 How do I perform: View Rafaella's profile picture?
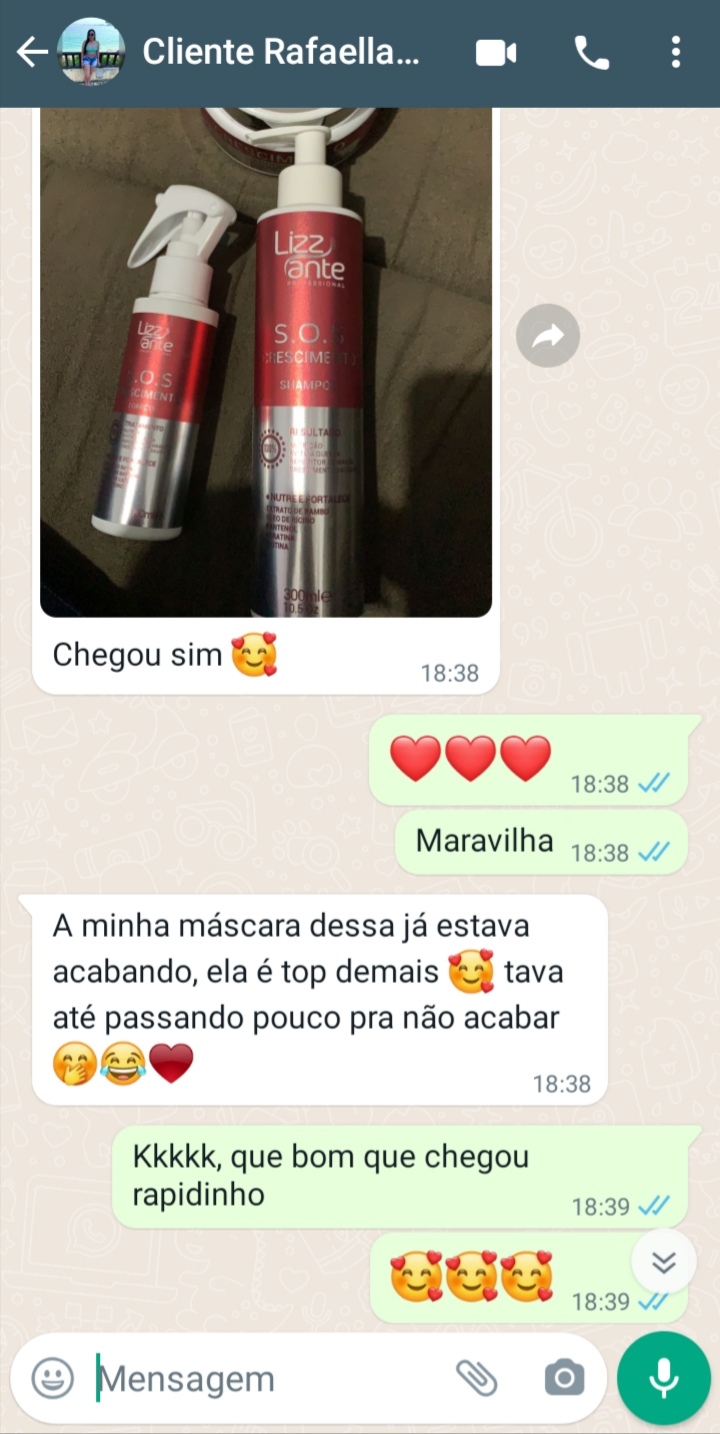(91, 52)
